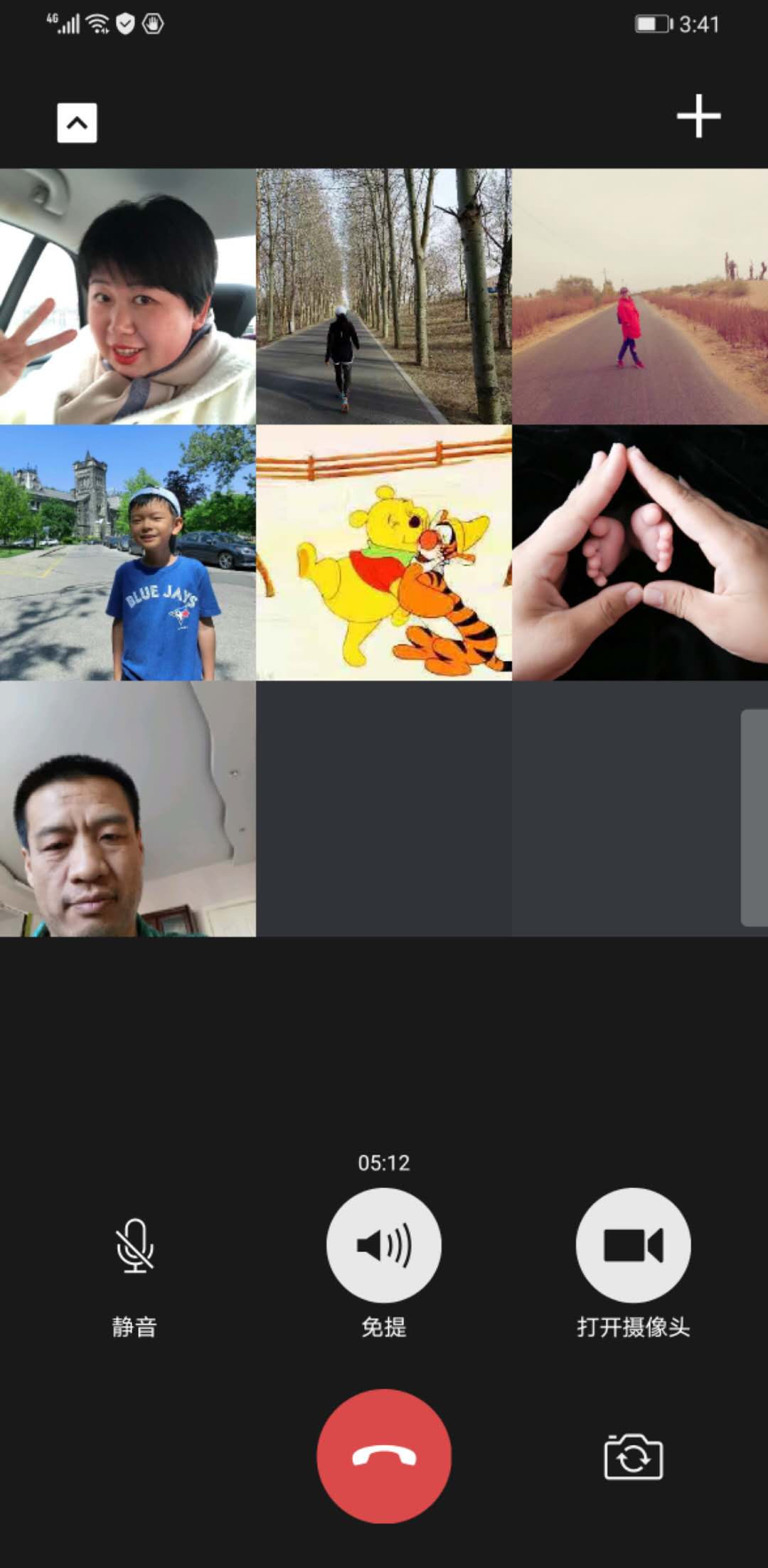Add participants with the plus icon
The width and height of the screenshot is (768, 1568).
tap(698, 116)
